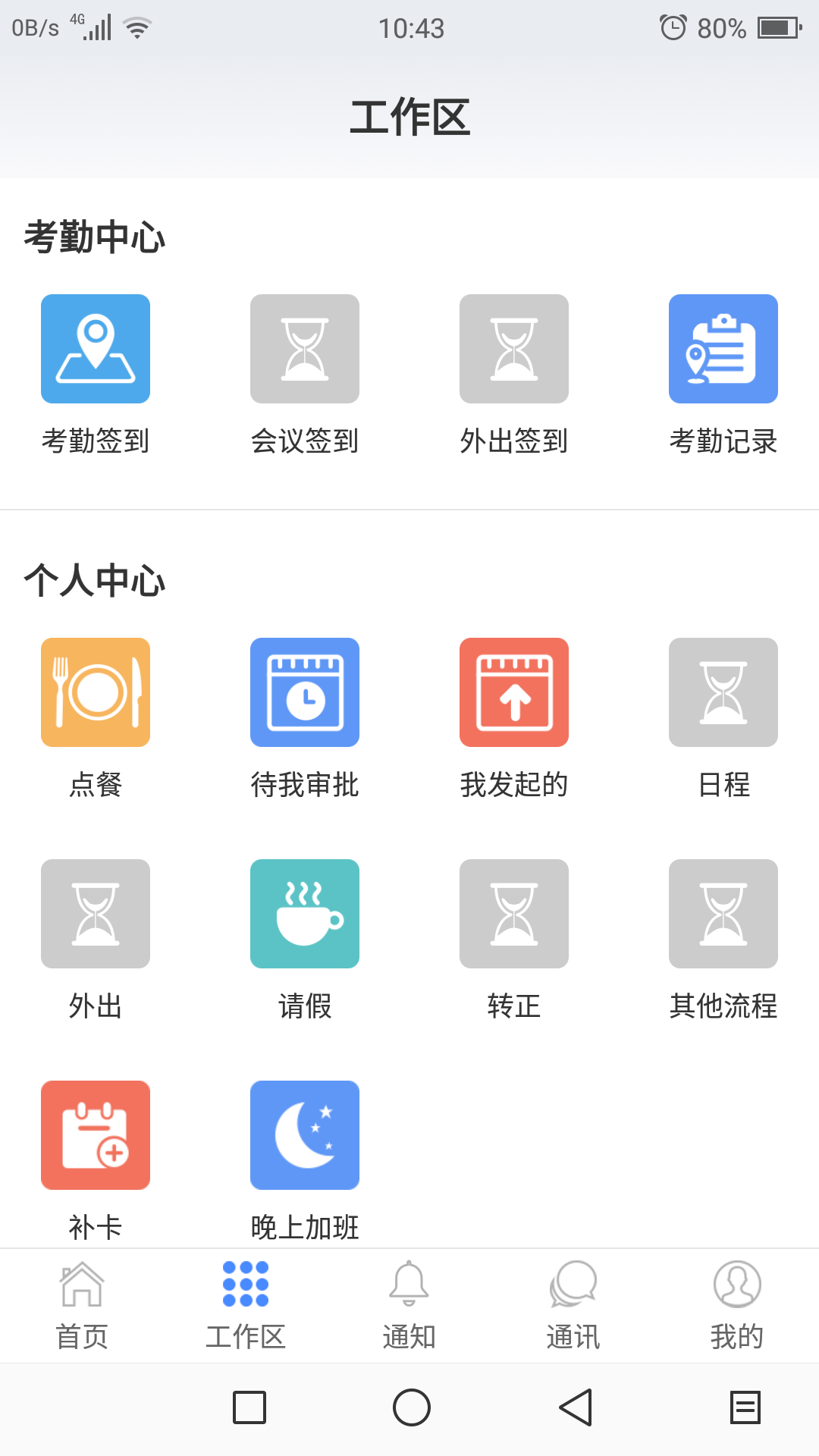Open 请假 leave request
The height and width of the screenshot is (1456, 819).
pyautogui.click(x=305, y=914)
